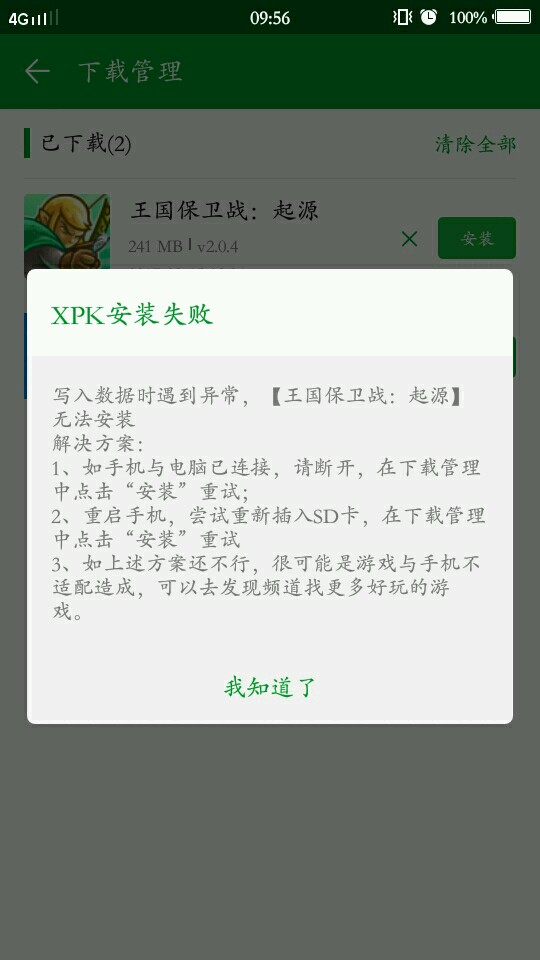Open the 王国保卫战：起源 app icon
This screenshot has width=540, height=960.
point(67,233)
